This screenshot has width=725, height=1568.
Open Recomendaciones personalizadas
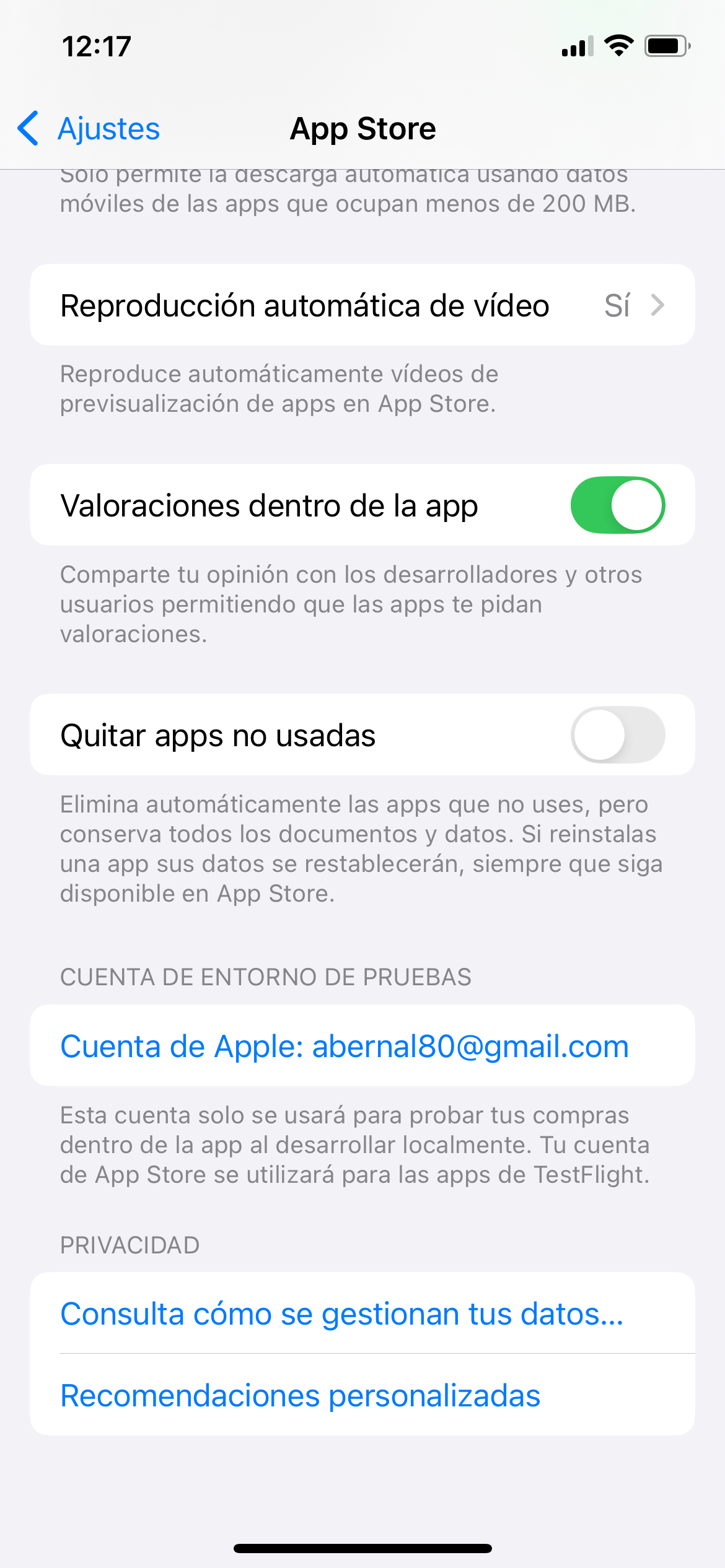pos(301,1396)
